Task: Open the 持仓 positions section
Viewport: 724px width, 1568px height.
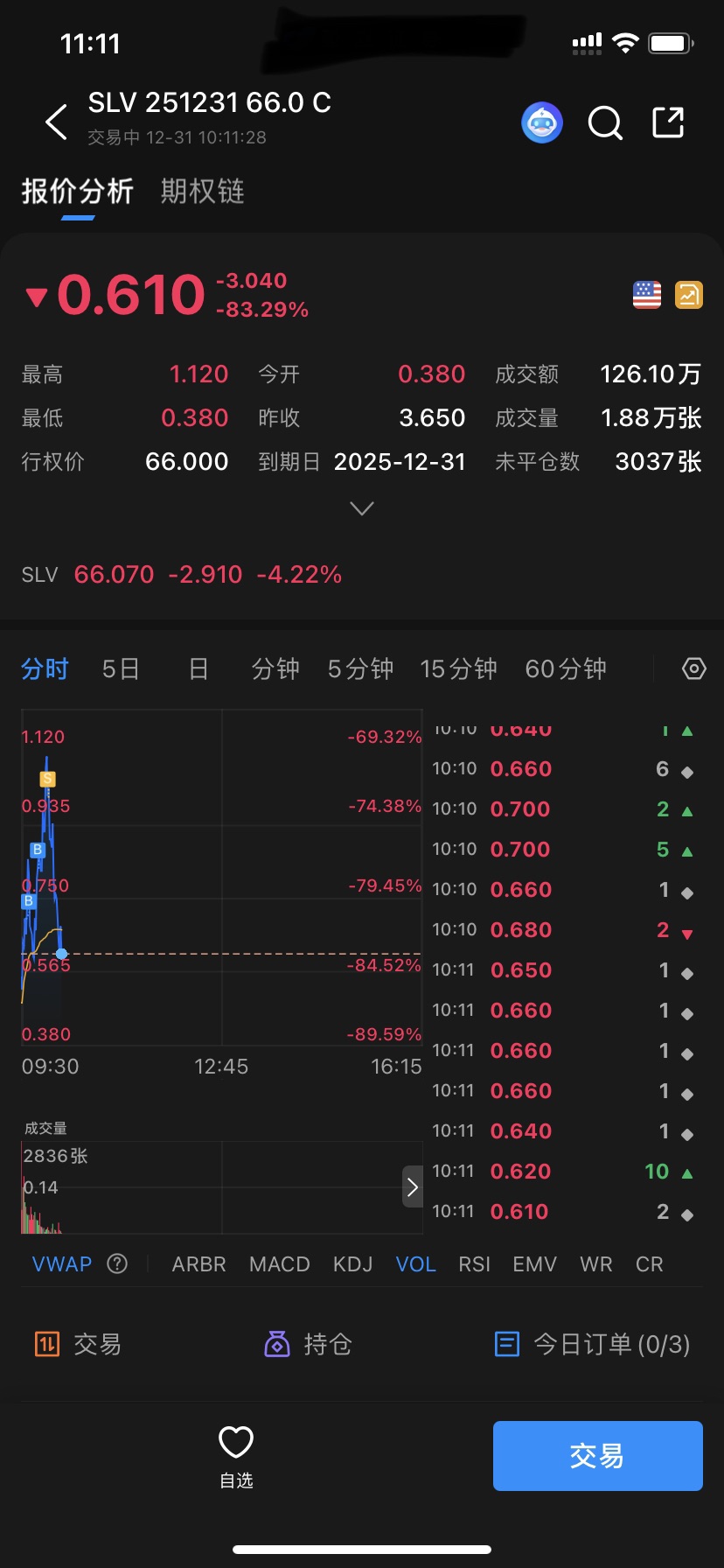Action: 308,1344
